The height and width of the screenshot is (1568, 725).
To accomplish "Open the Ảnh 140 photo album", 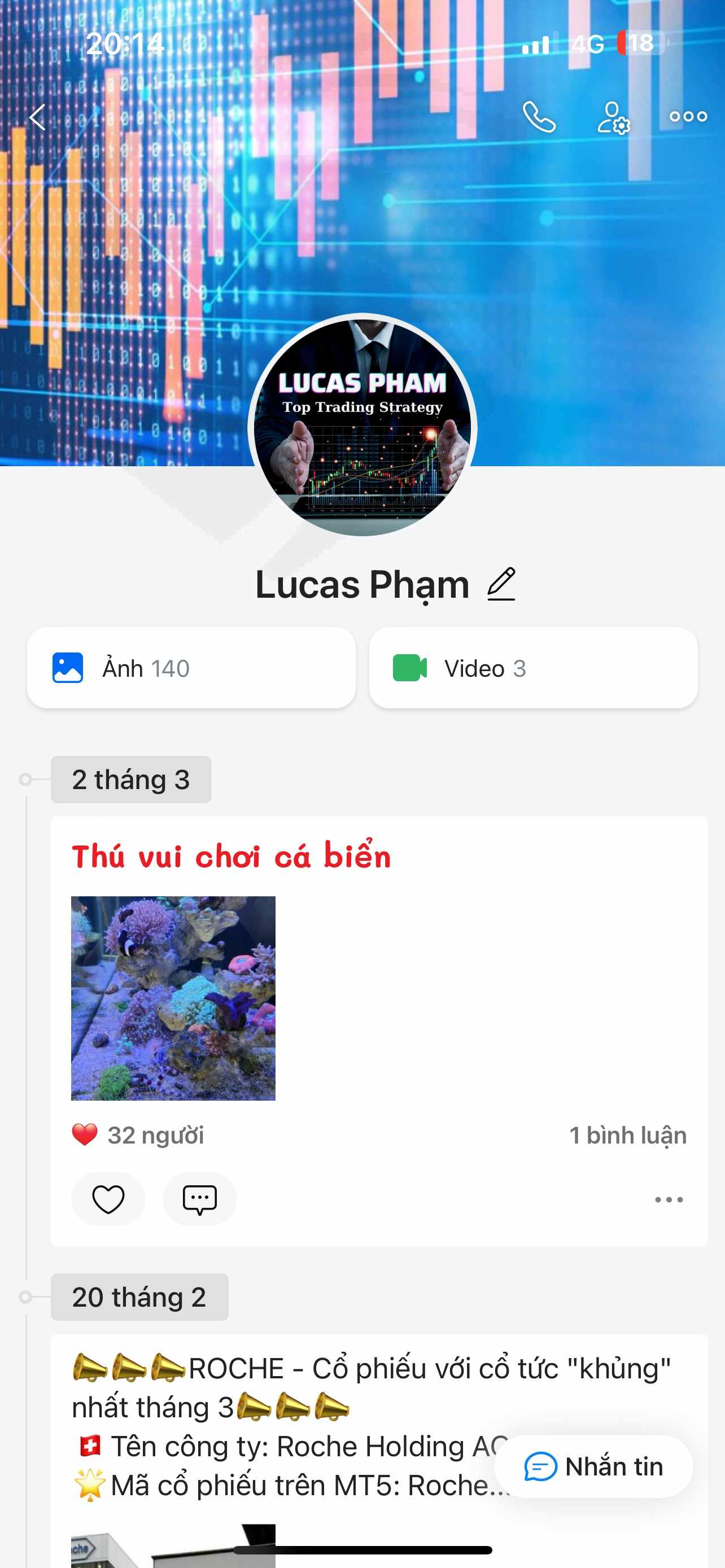I will 191,668.
